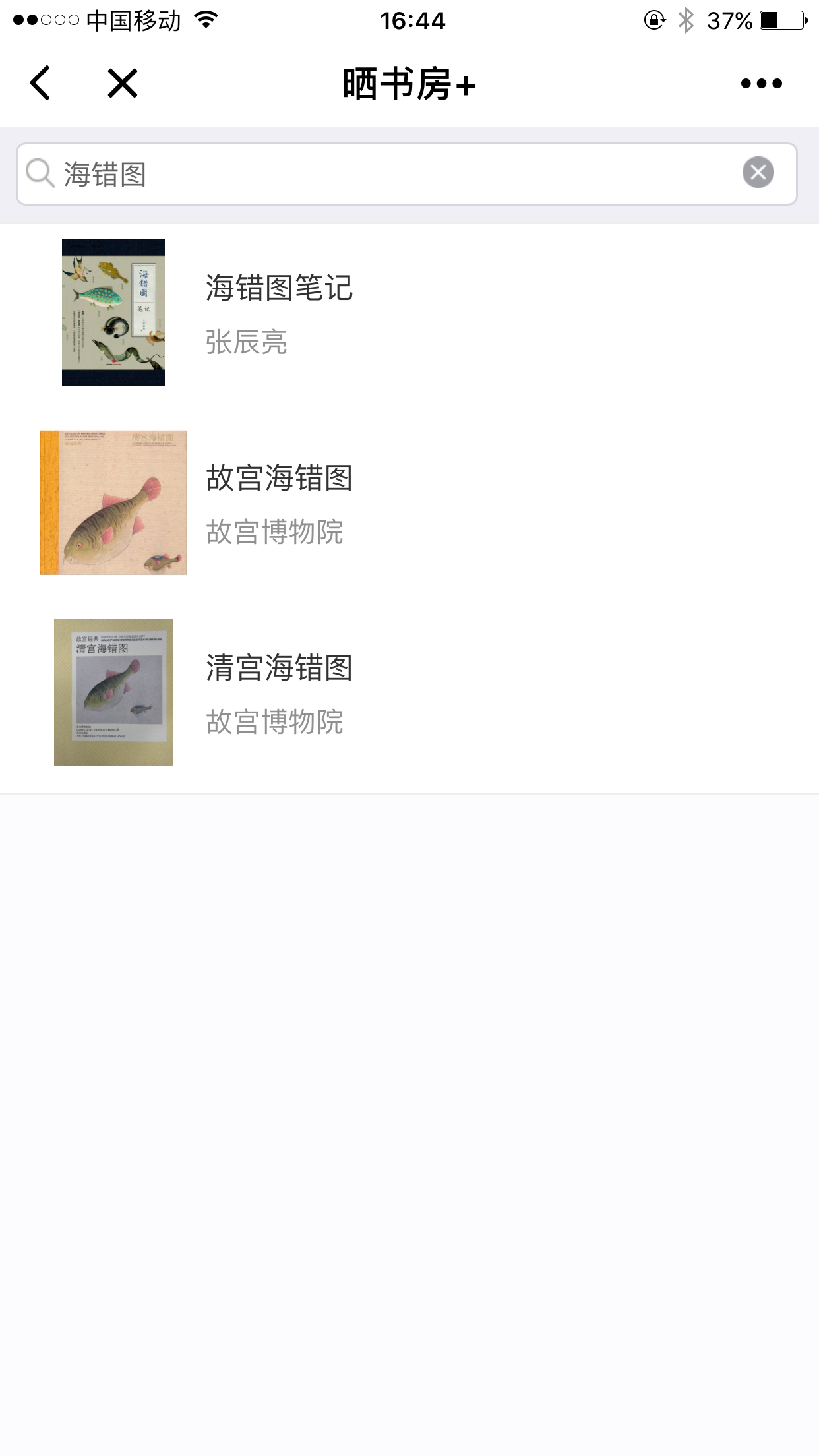Open the three-dot more options menu

761,83
